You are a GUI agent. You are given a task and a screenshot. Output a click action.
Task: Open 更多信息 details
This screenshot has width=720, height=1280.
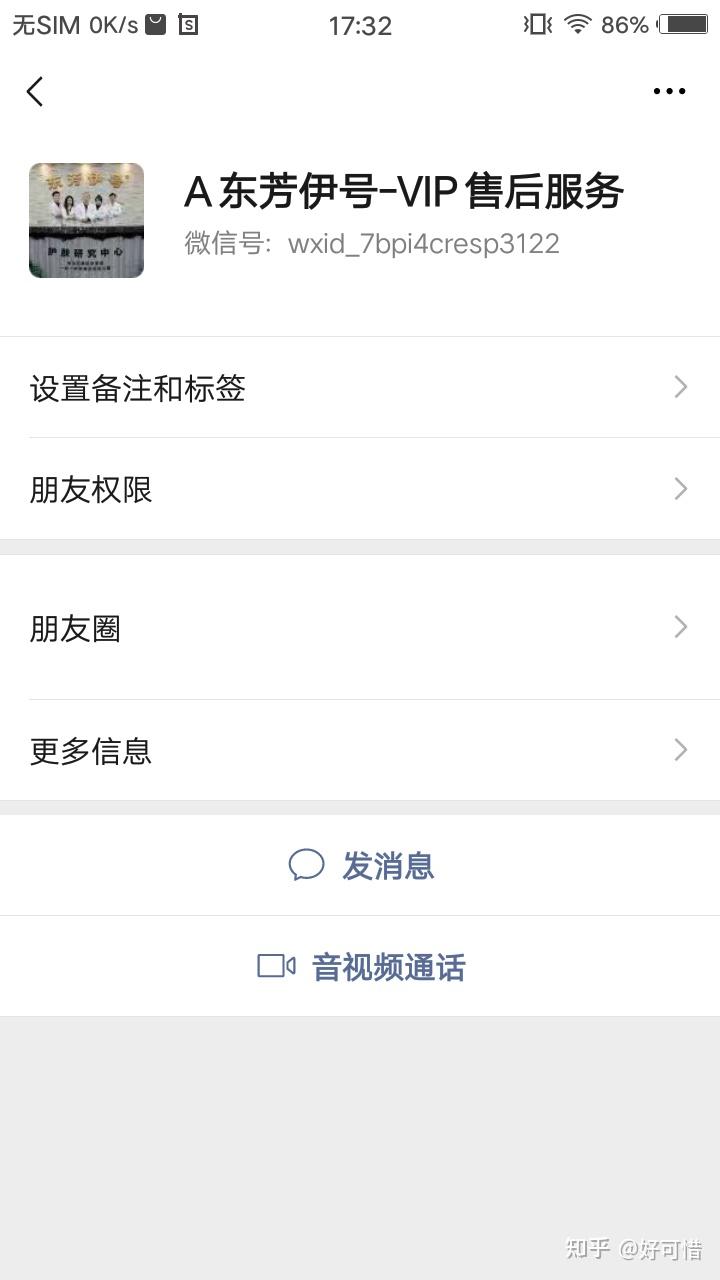[360, 750]
